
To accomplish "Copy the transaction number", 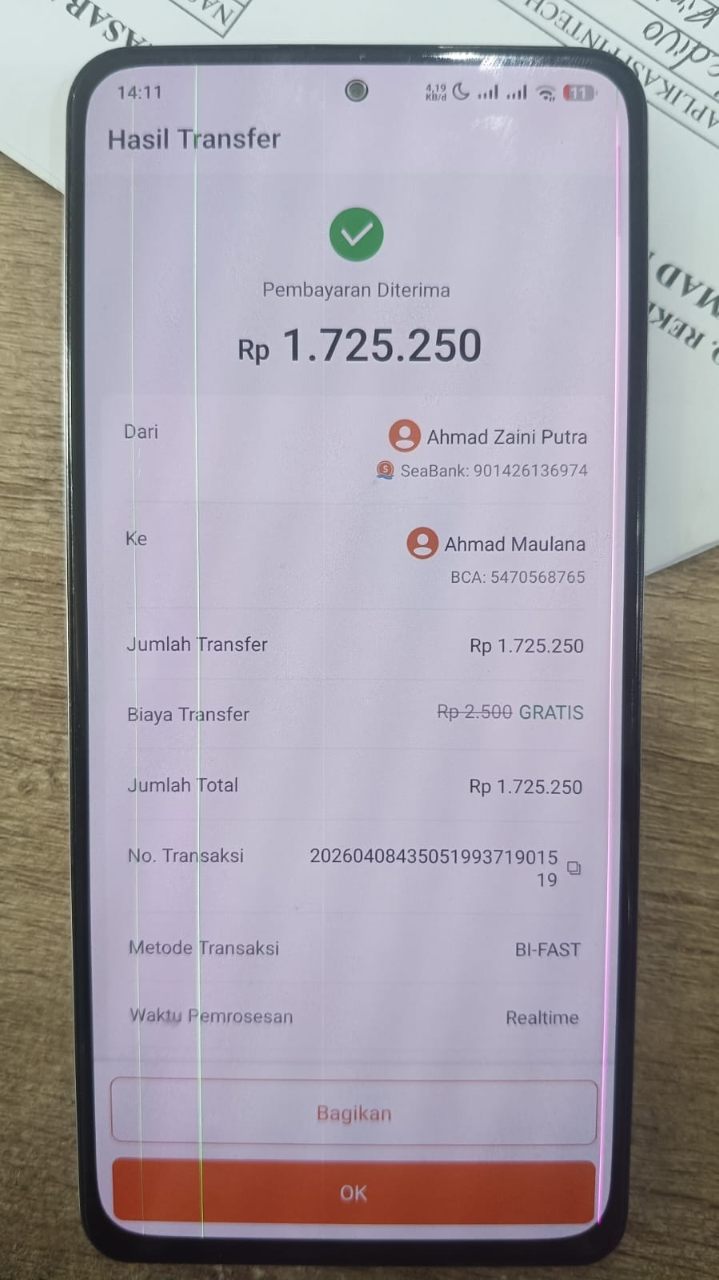I will [x=574, y=868].
